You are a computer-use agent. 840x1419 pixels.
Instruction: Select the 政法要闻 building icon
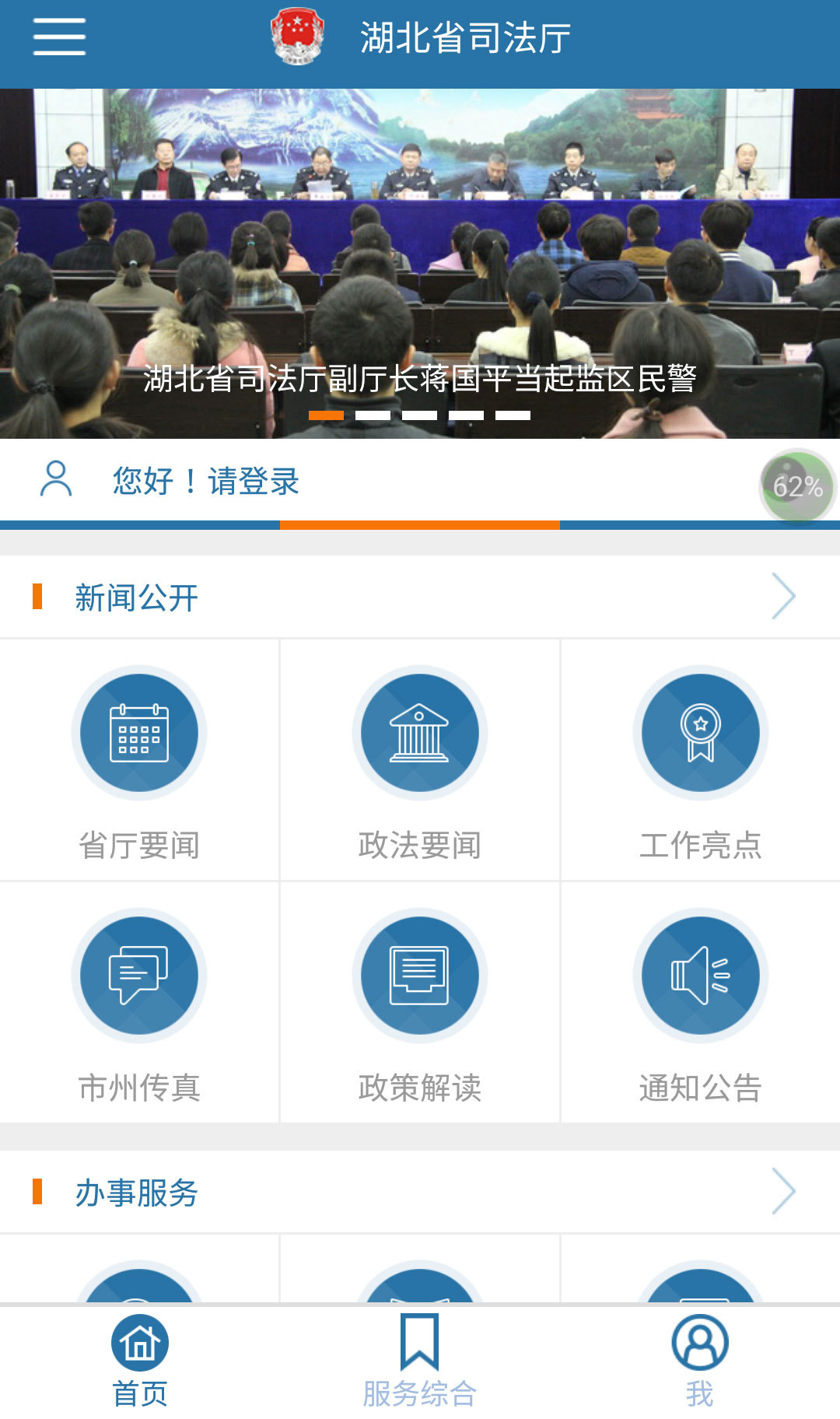click(x=419, y=731)
